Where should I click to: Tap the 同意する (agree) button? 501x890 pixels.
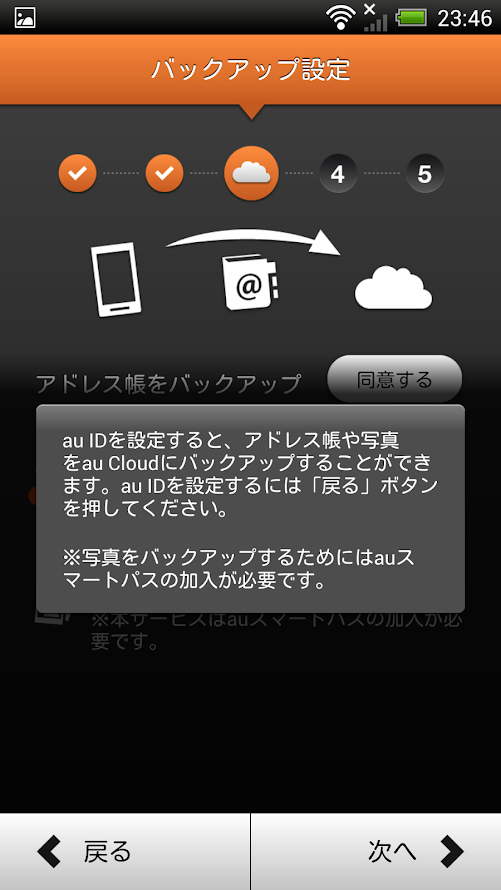394,379
